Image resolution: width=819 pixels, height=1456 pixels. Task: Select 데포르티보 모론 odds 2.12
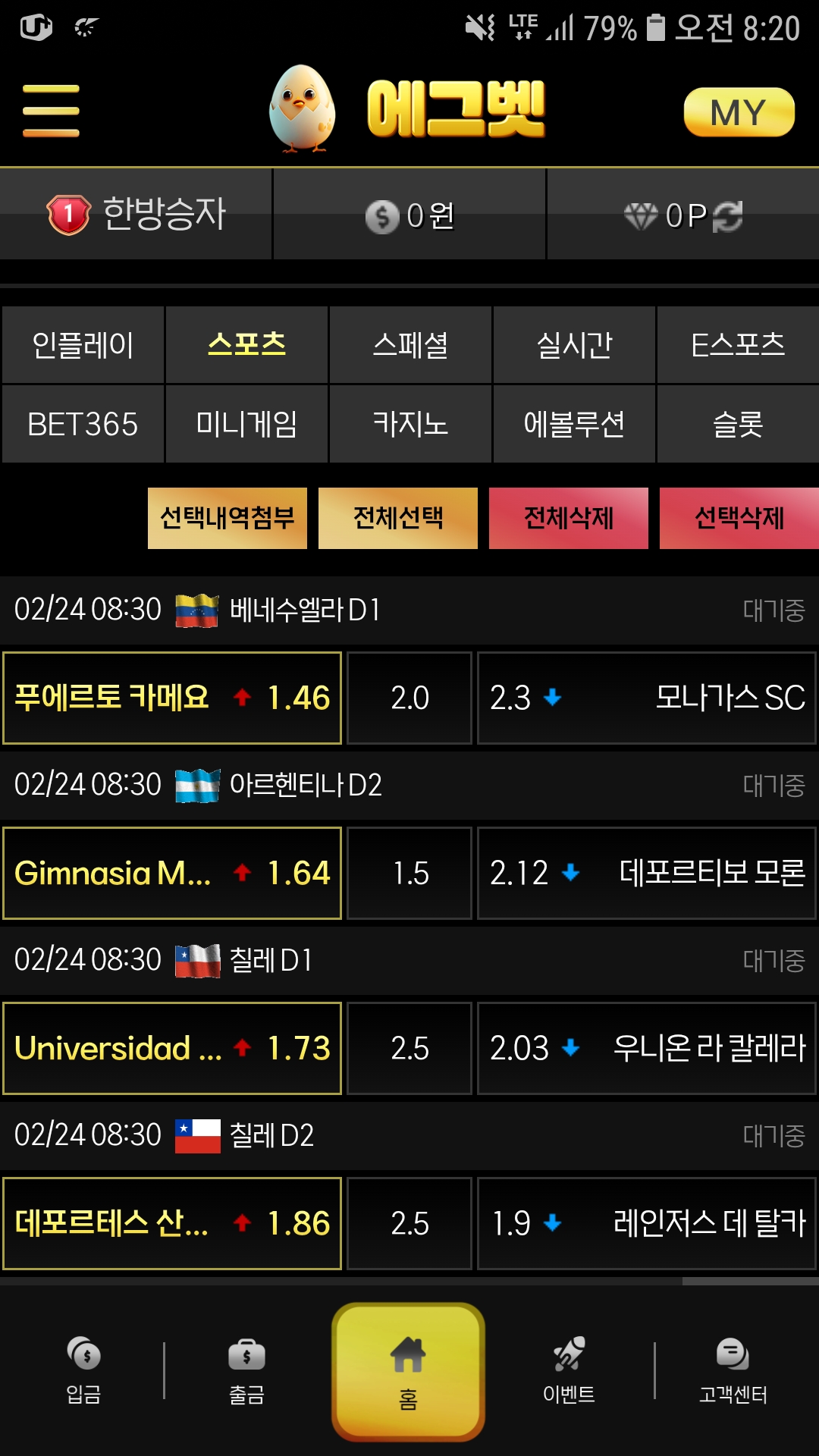click(646, 873)
